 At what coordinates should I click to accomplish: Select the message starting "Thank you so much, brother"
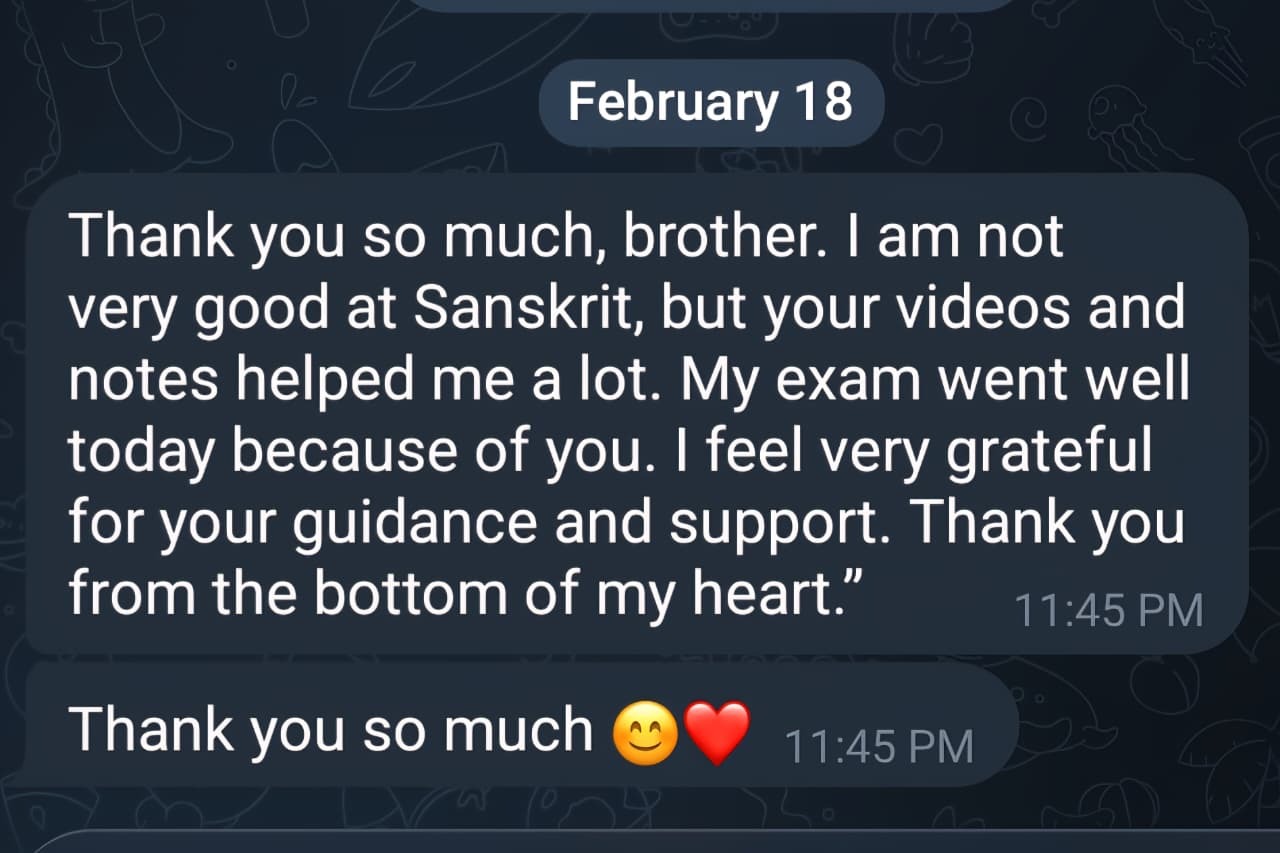point(636,413)
